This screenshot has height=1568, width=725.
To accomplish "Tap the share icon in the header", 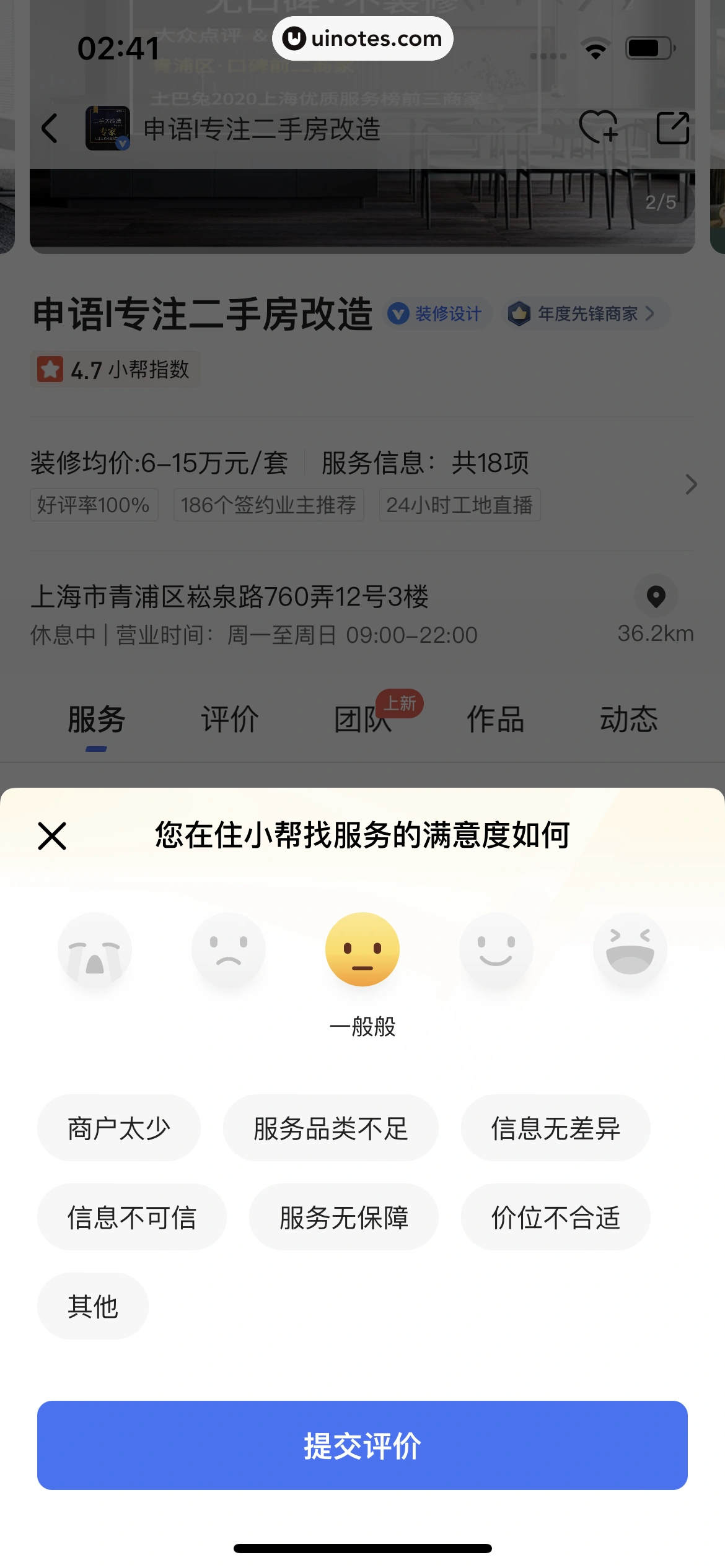I will [673, 129].
